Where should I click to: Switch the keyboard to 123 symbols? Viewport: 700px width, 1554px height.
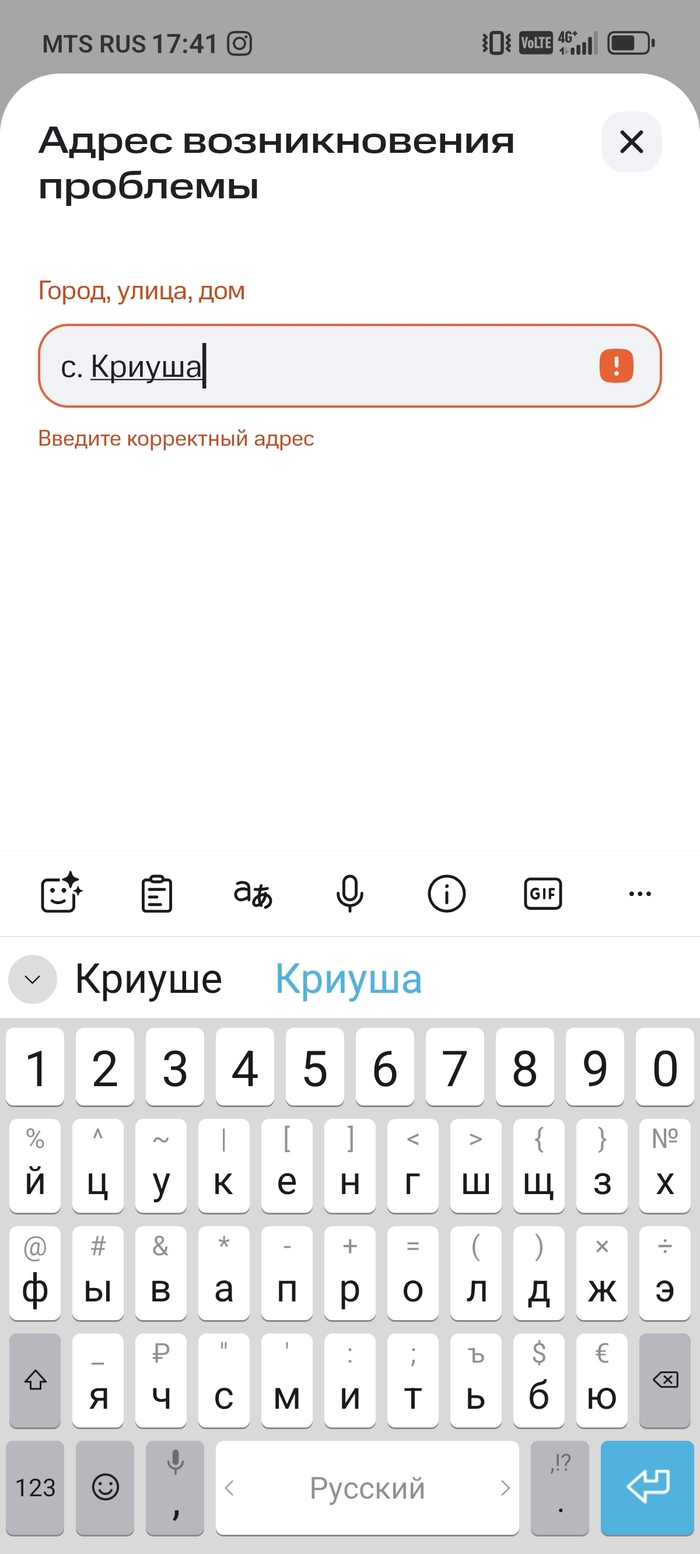[x=35, y=1487]
